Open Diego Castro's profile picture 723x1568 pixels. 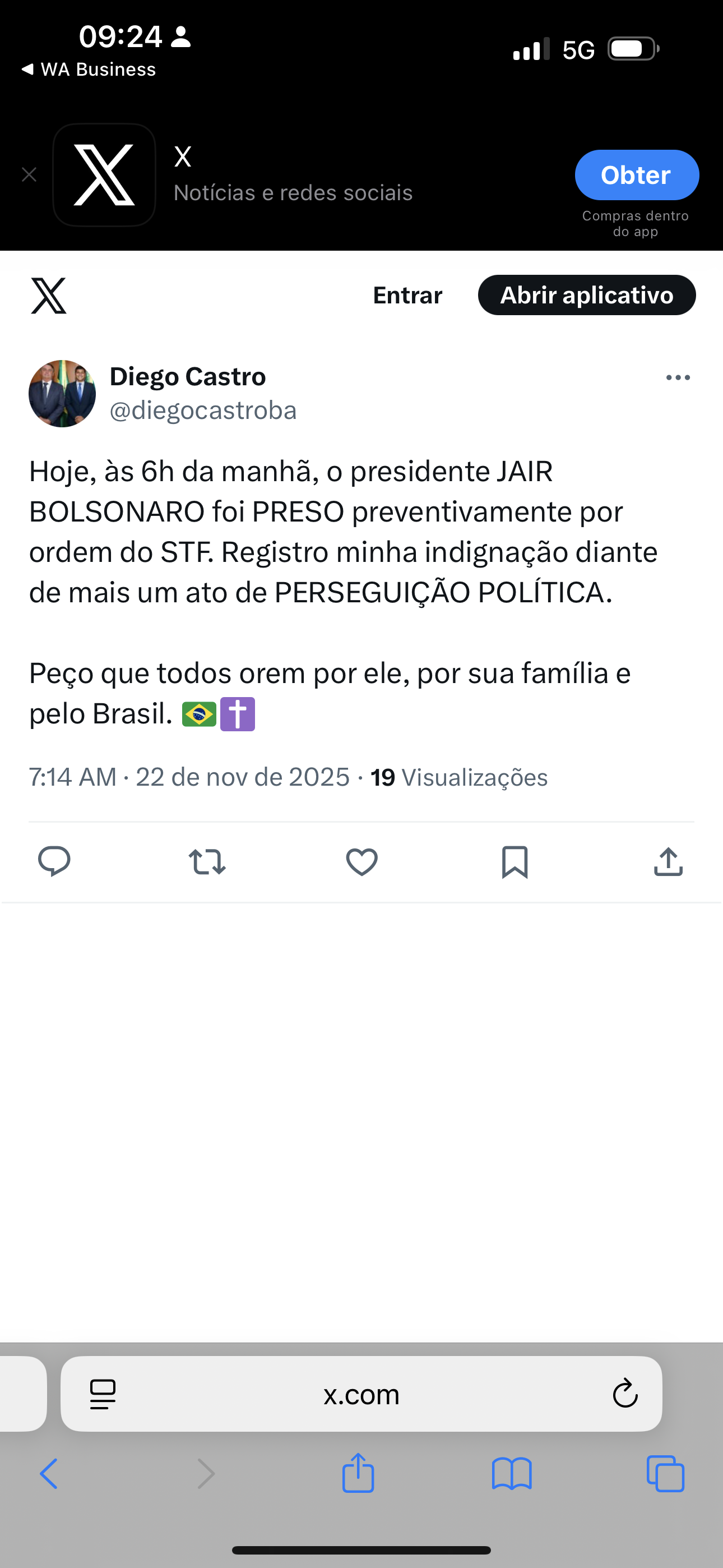click(x=62, y=393)
